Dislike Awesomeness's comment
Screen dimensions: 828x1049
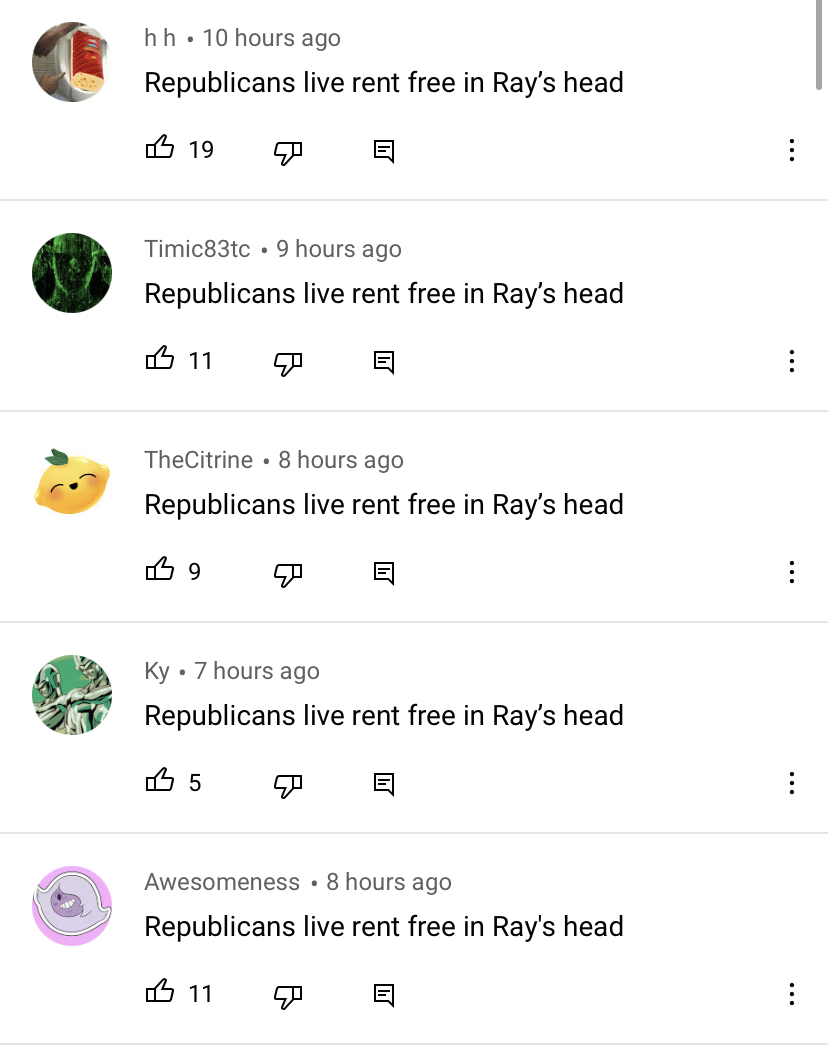coord(288,996)
